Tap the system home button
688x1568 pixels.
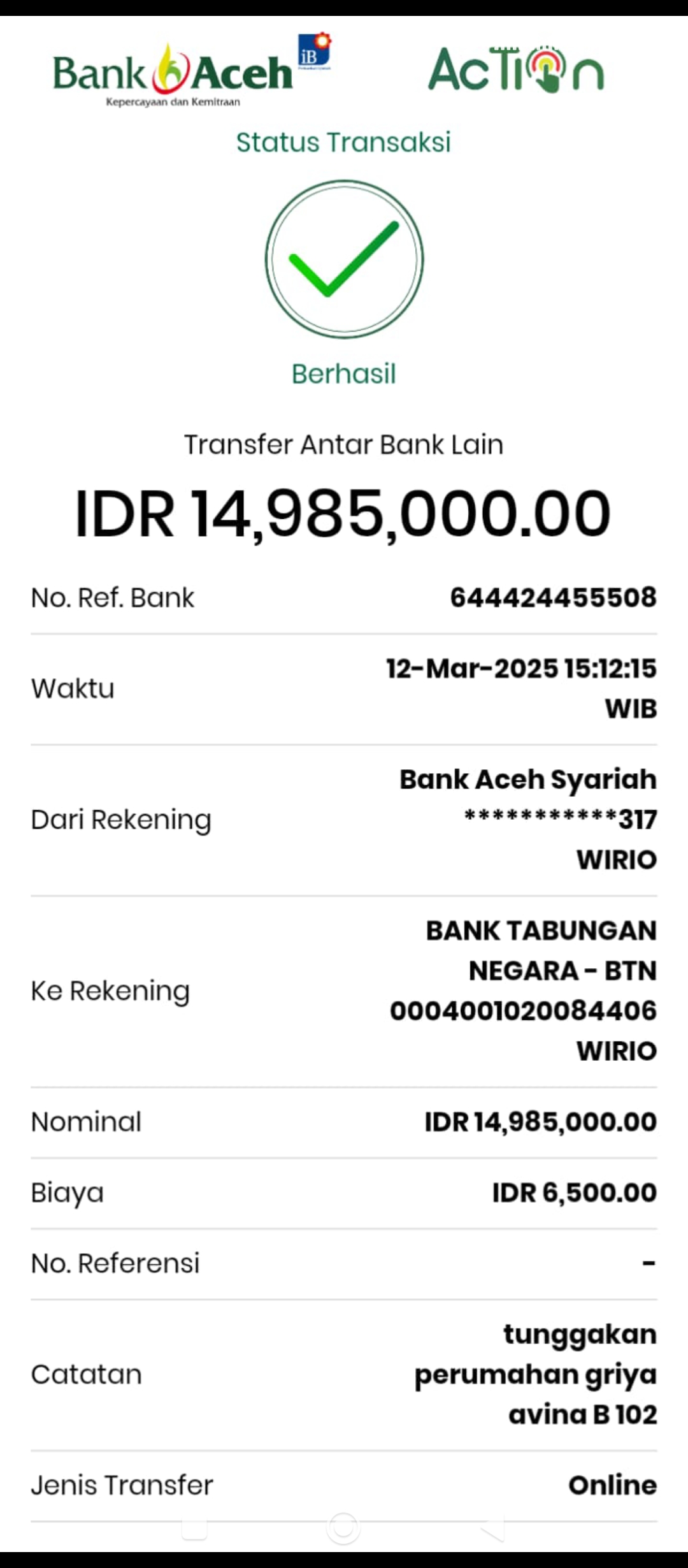coord(343,1528)
